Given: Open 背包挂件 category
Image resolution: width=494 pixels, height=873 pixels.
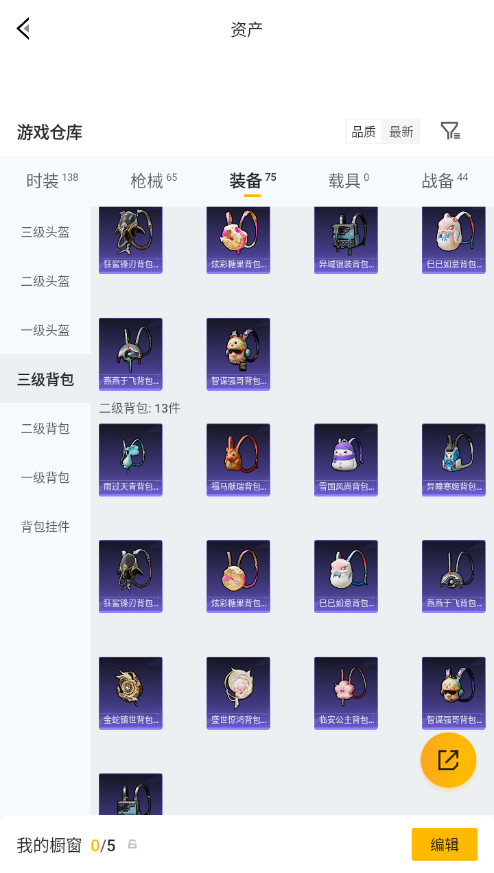Looking at the screenshot, I should point(45,526).
